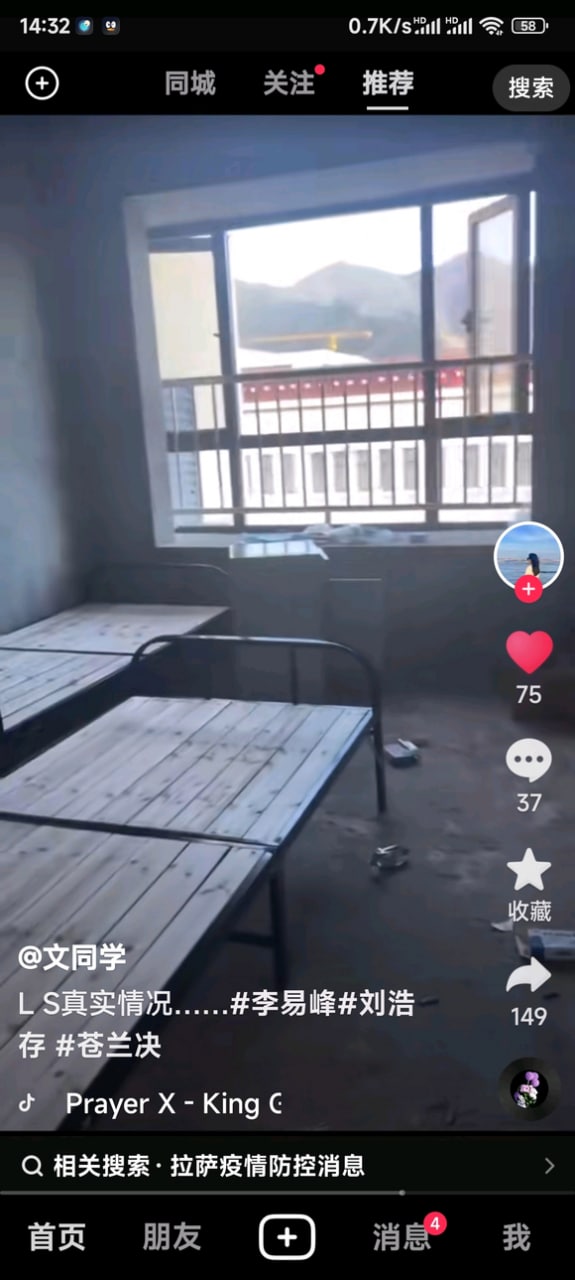Create a new post with the center plus button
This screenshot has height=1280, width=575.
click(x=287, y=1237)
